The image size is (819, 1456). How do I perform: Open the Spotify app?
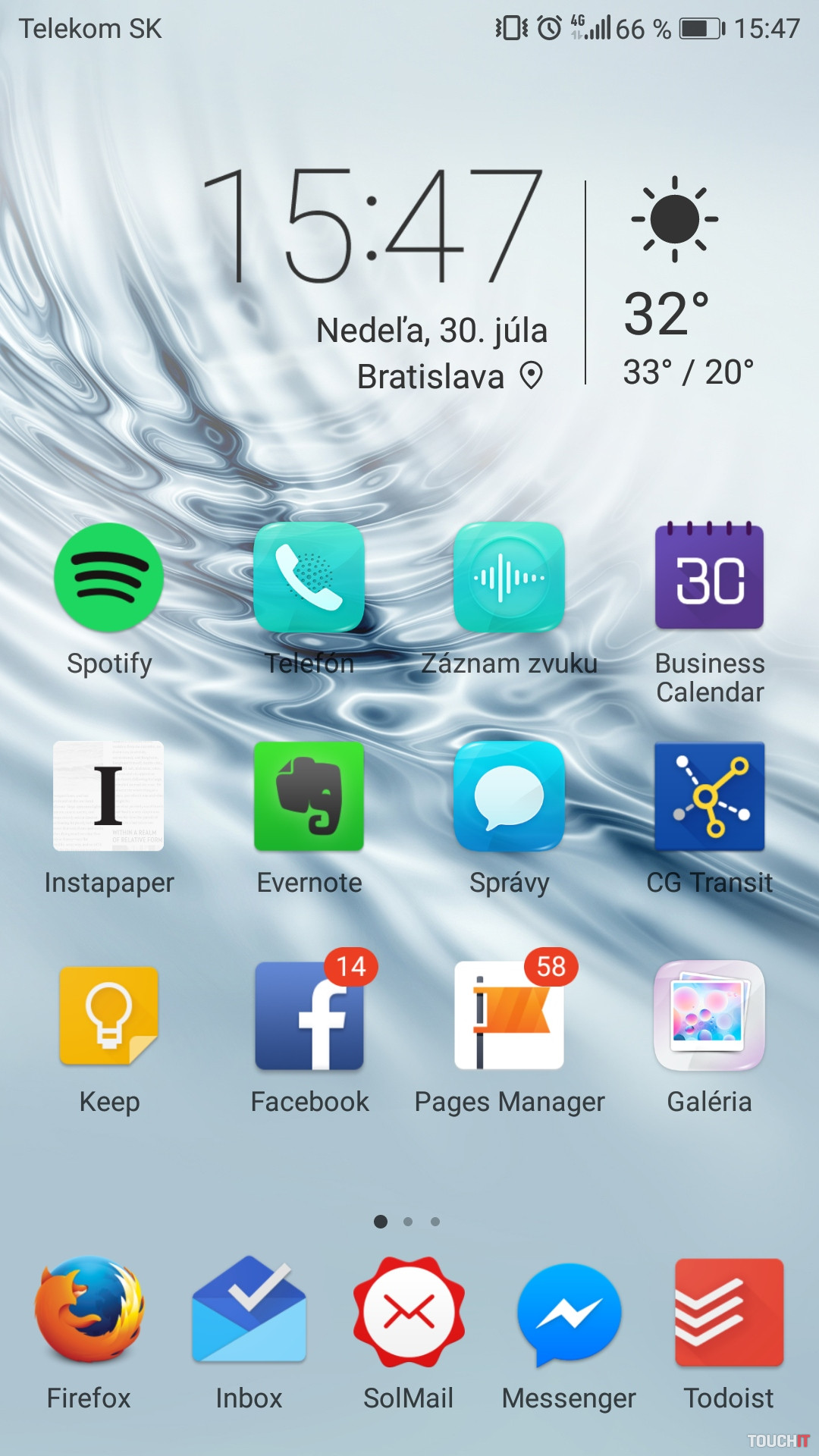109,578
